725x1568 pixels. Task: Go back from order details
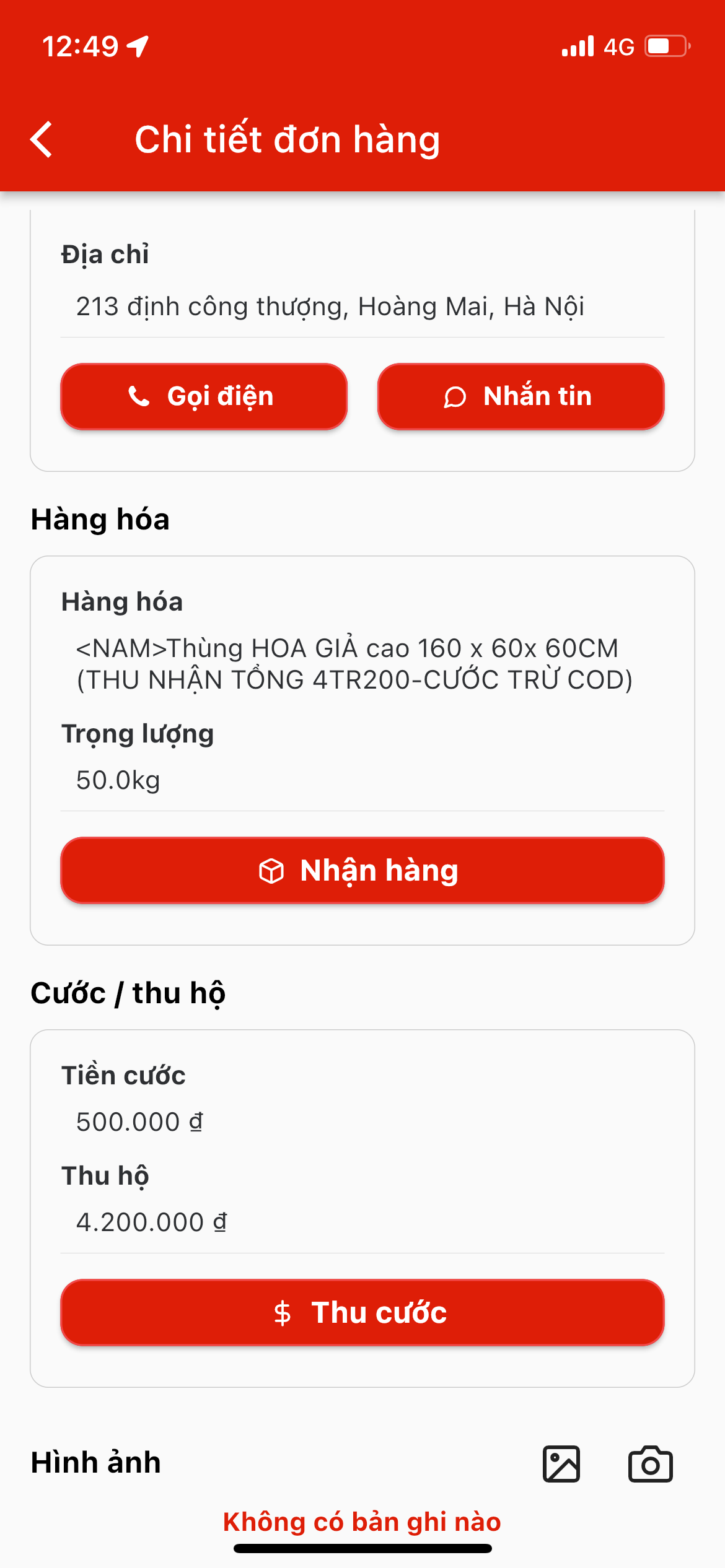42,139
